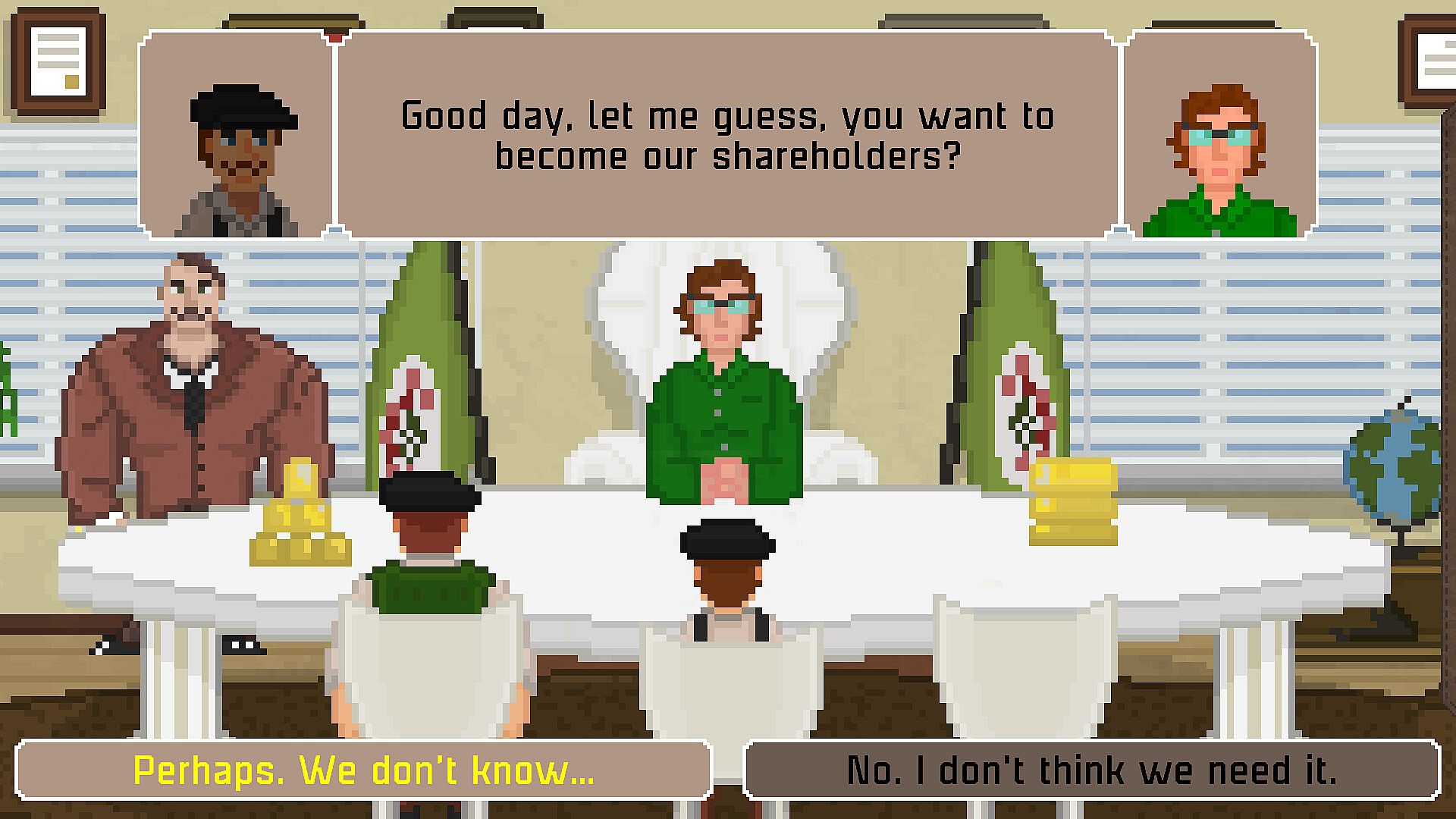The height and width of the screenshot is (819, 1456).
Task: Select the answer "No. I don't think we need it."
Action: [1091, 770]
